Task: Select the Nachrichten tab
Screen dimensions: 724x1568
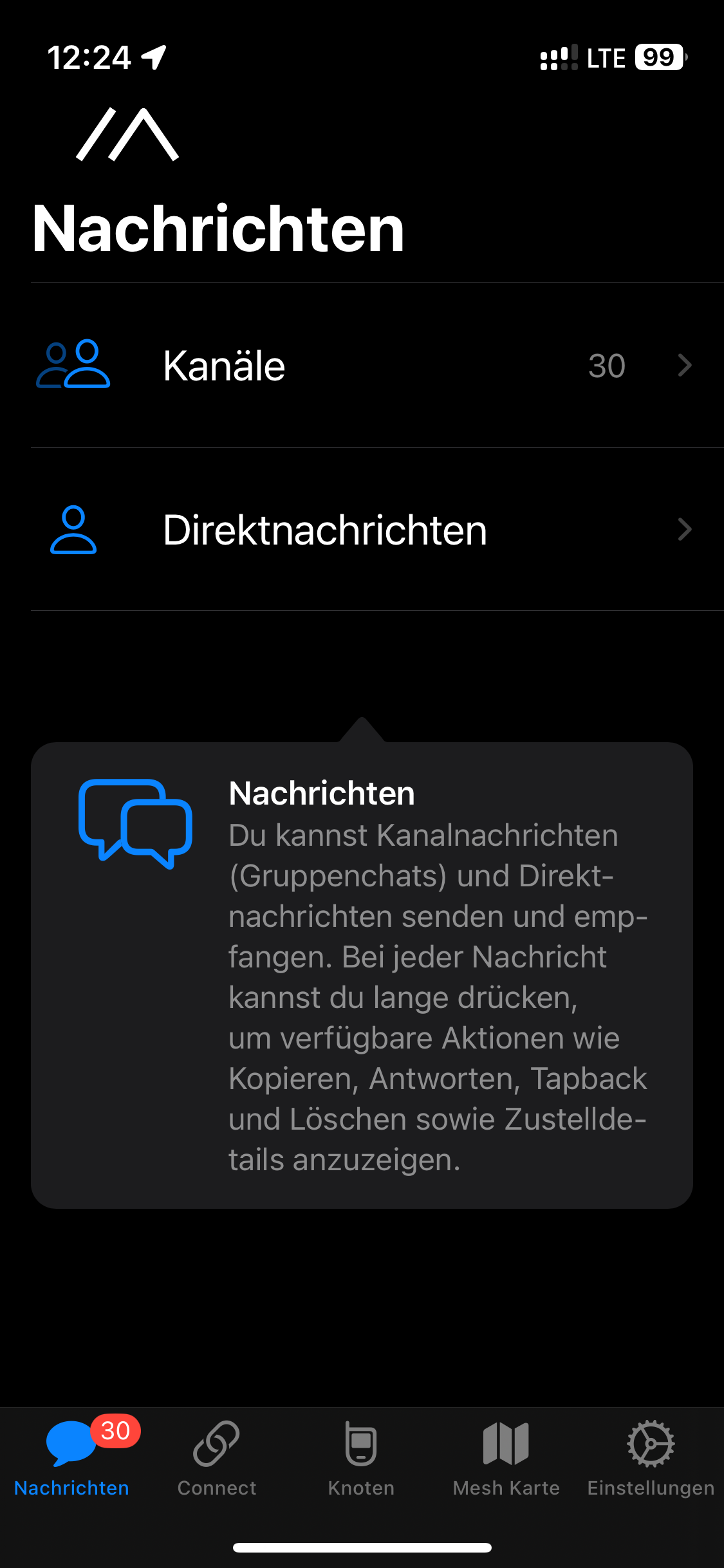Action: (x=71, y=1458)
